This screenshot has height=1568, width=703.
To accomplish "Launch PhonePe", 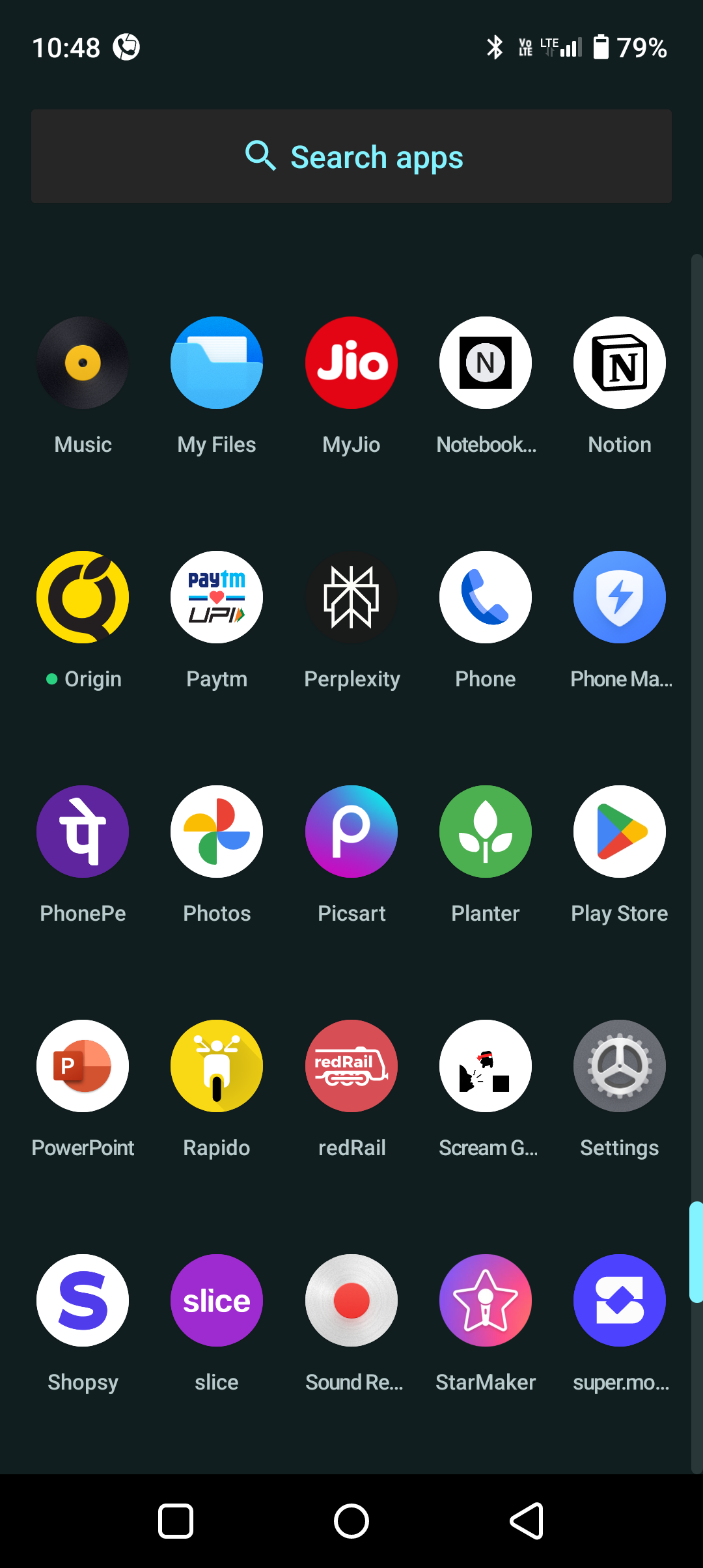I will (x=83, y=832).
